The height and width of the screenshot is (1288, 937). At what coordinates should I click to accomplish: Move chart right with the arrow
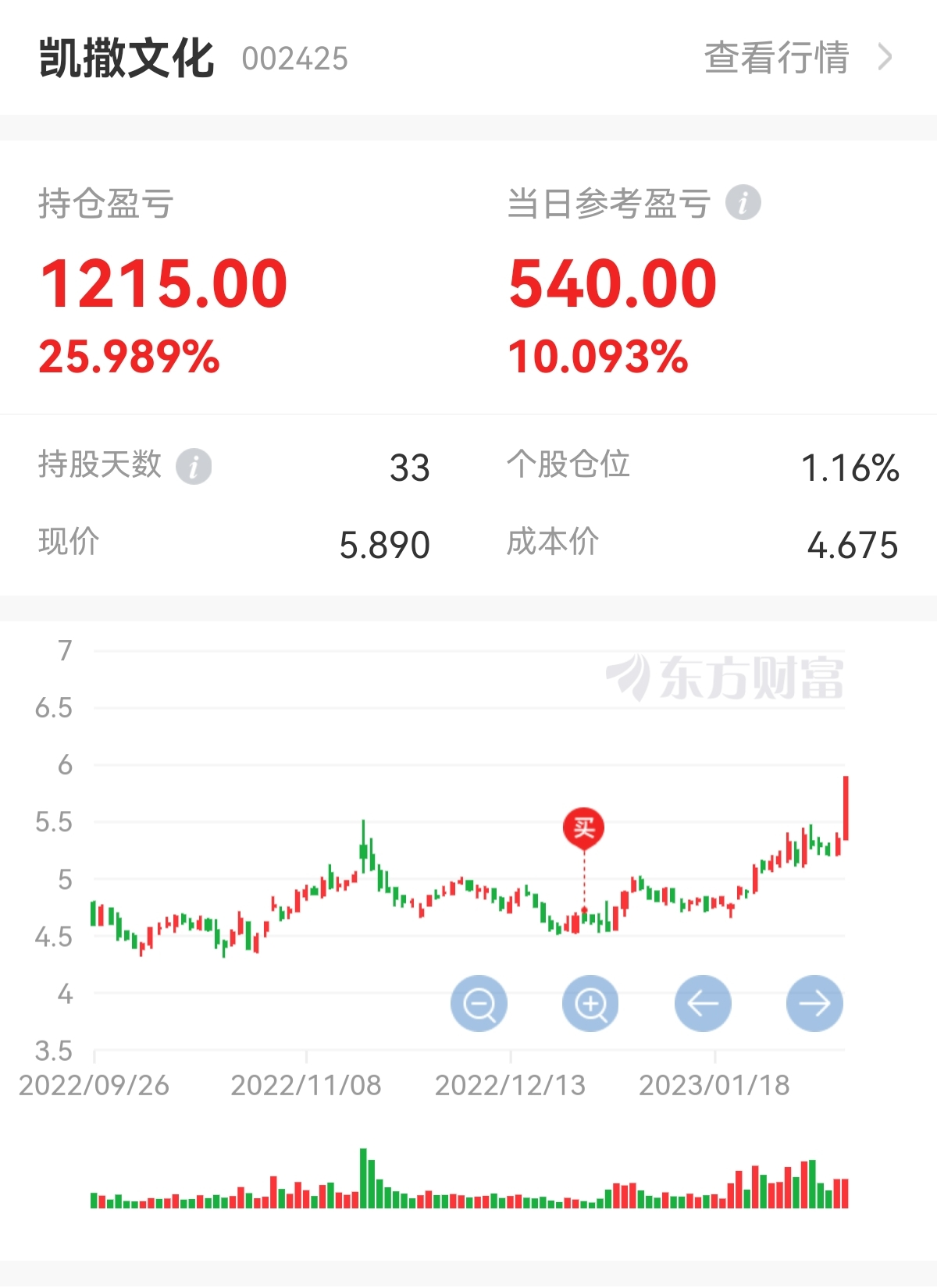pos(814,1004)
